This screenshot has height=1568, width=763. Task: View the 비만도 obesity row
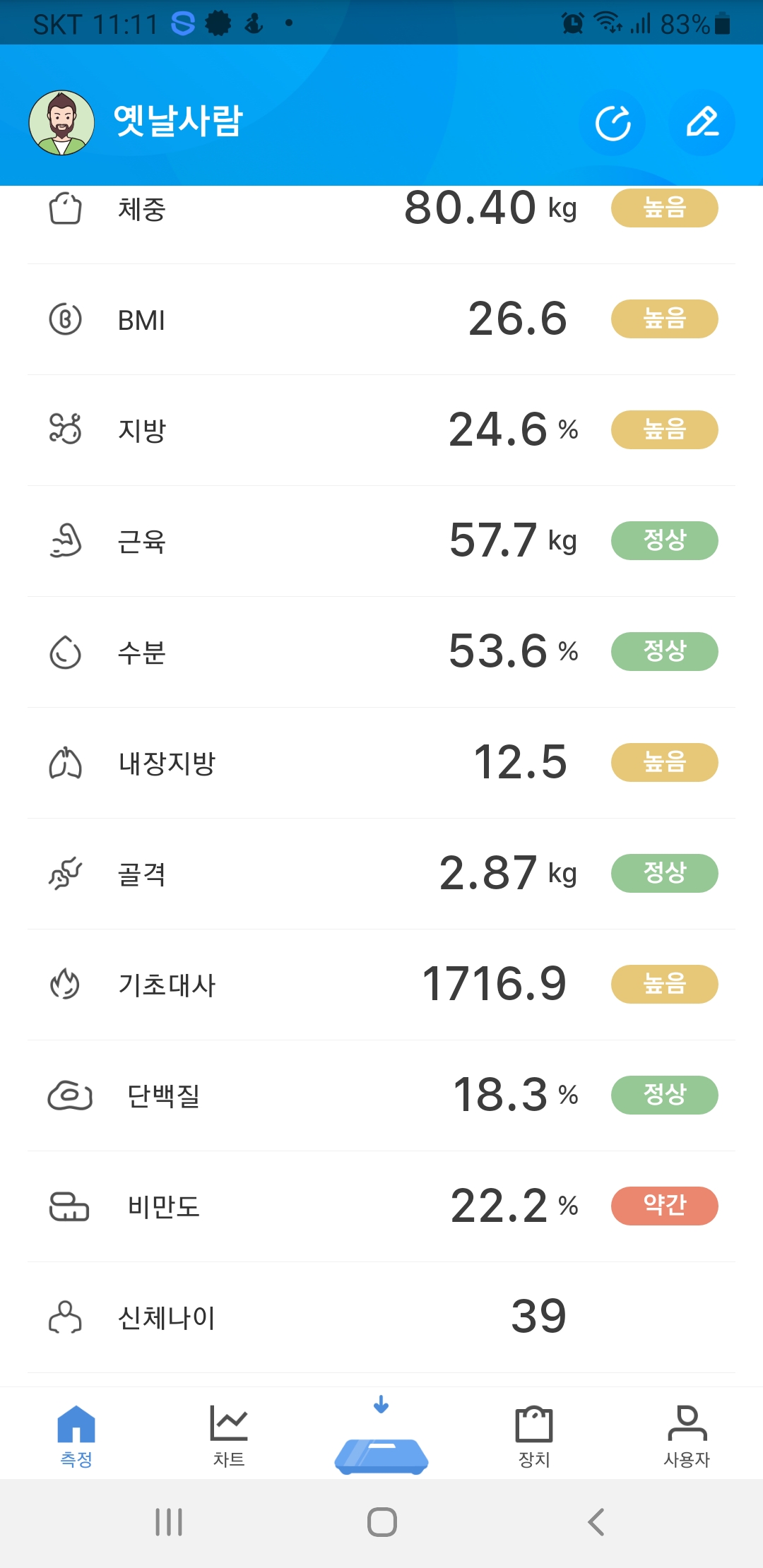(381, 1206)
